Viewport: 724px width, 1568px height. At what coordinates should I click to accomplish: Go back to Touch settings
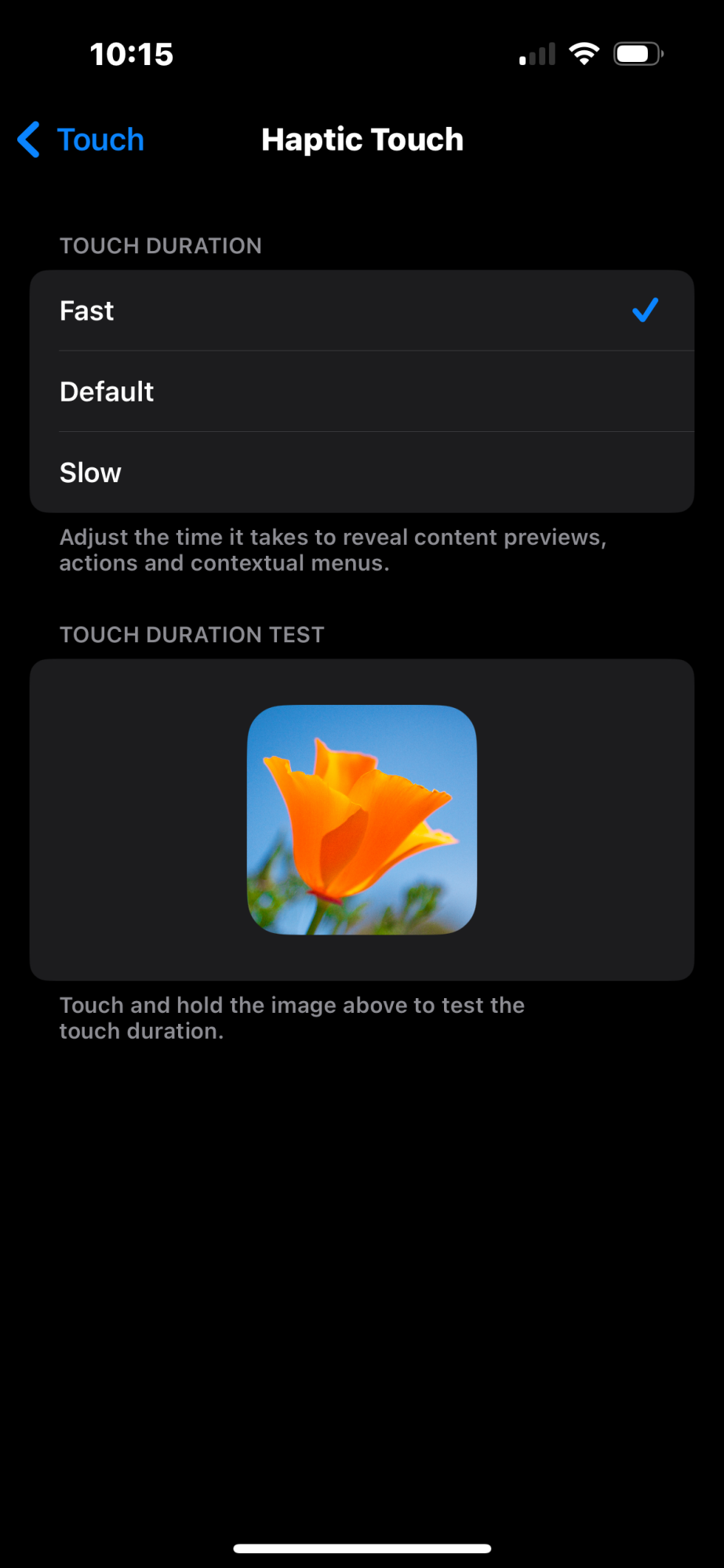[82, 140]
